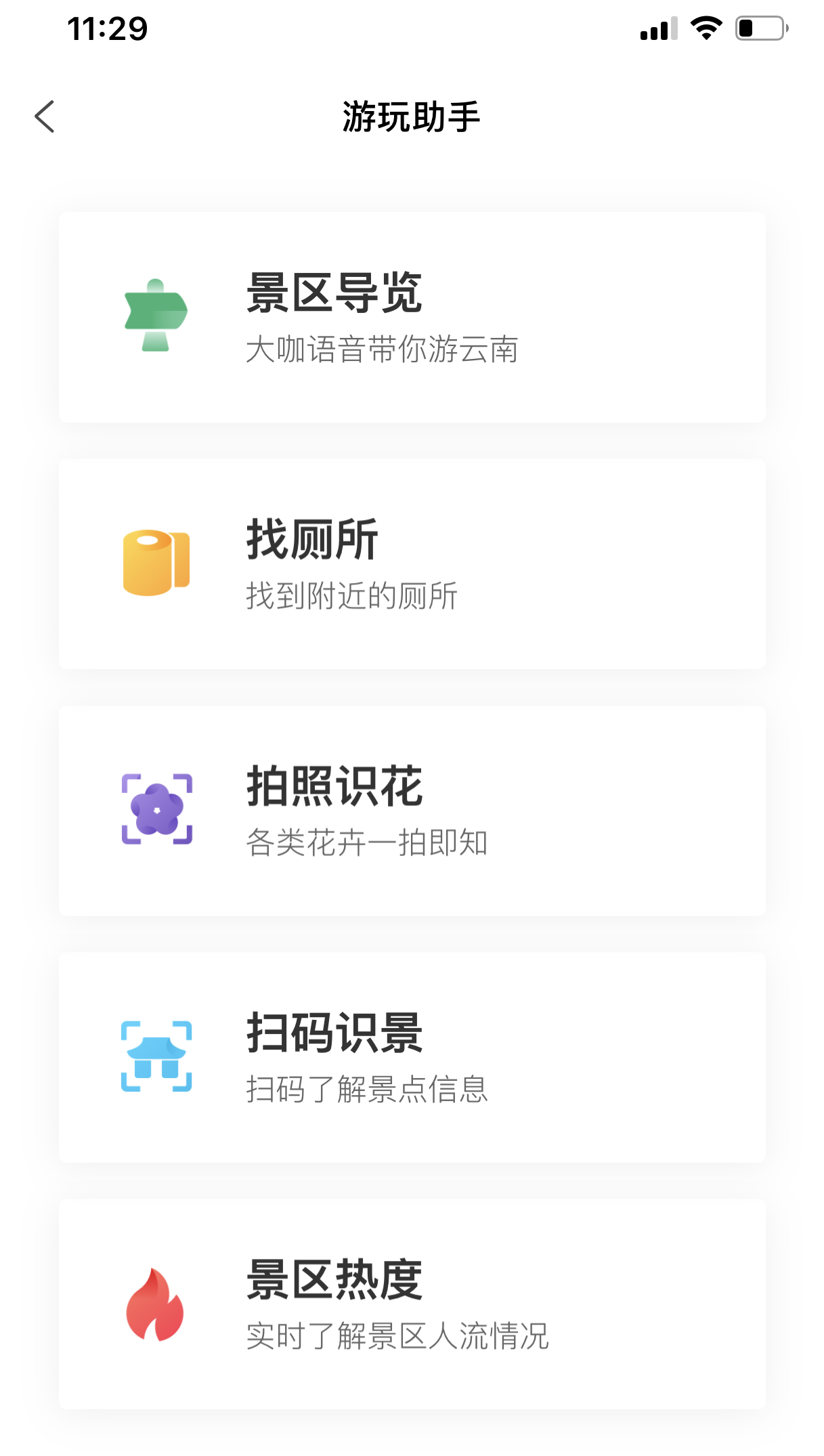Open the 找厕所 toilet finder card
The width and height of the screenshot is (824, 1456).
412,564
